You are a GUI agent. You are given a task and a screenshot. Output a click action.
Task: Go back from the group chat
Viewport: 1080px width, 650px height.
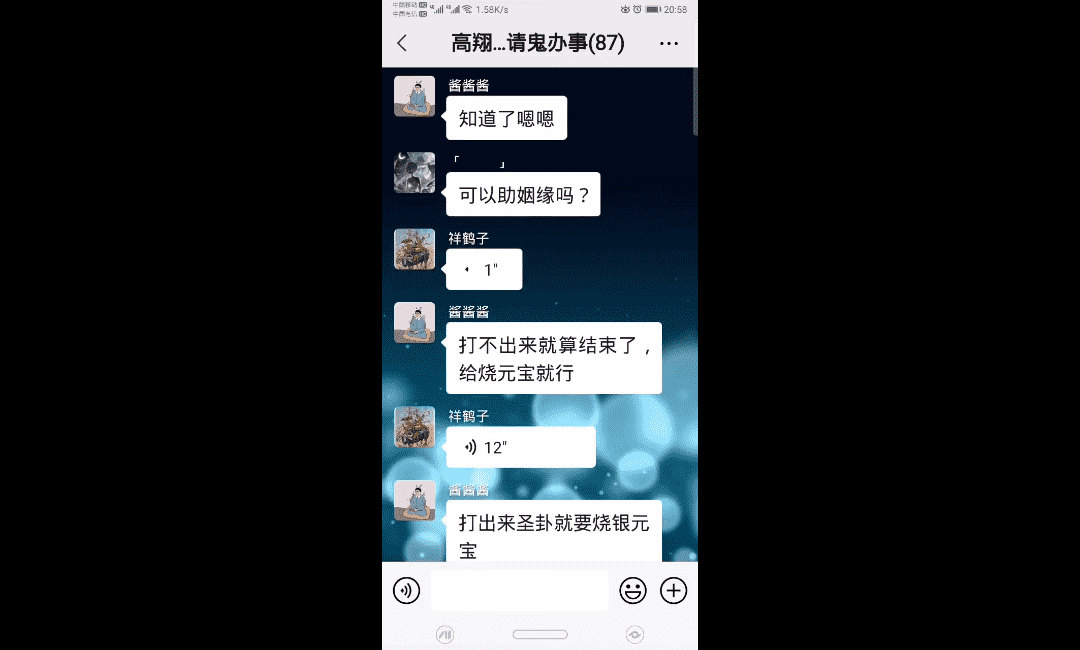click(x=402, y=43)
